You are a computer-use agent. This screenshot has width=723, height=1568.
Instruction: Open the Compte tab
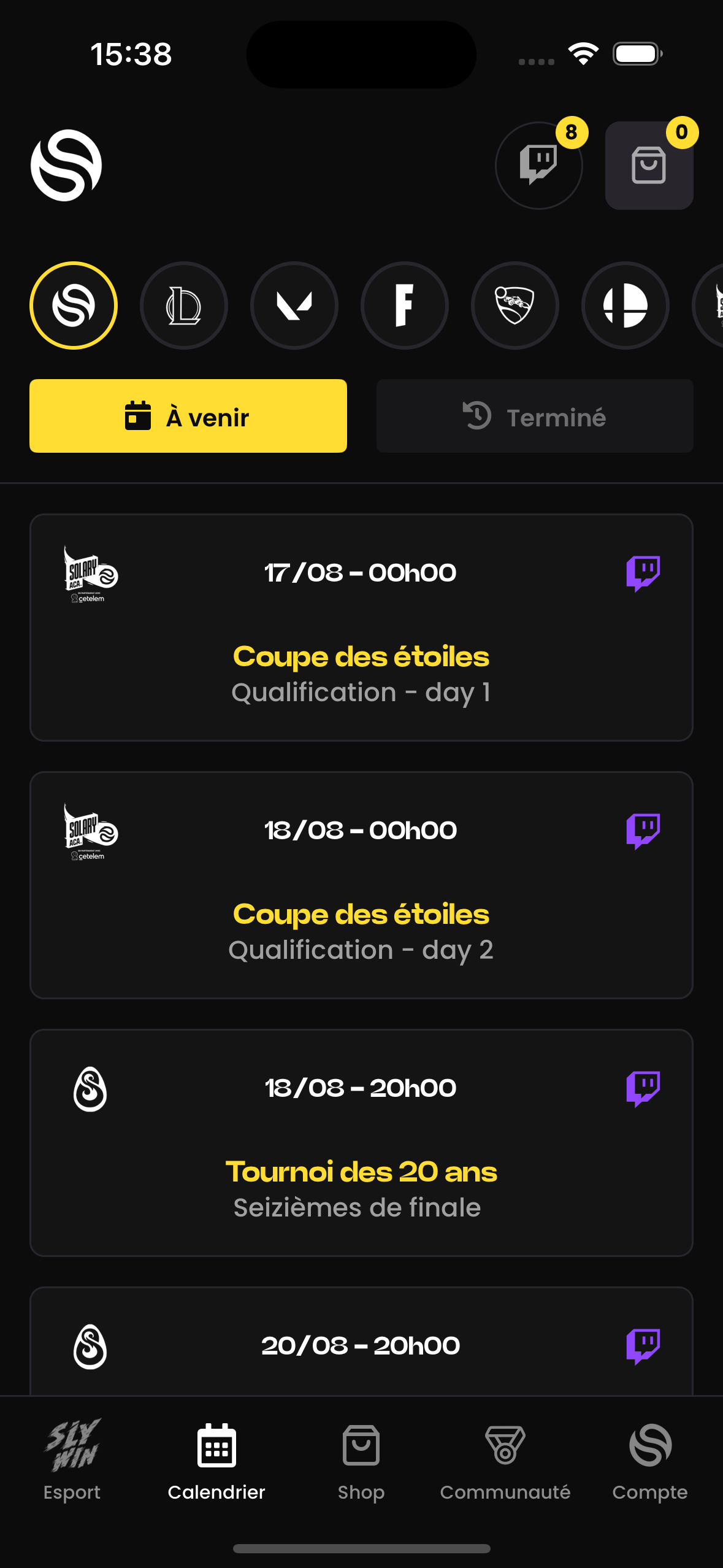pos(650,1460)
